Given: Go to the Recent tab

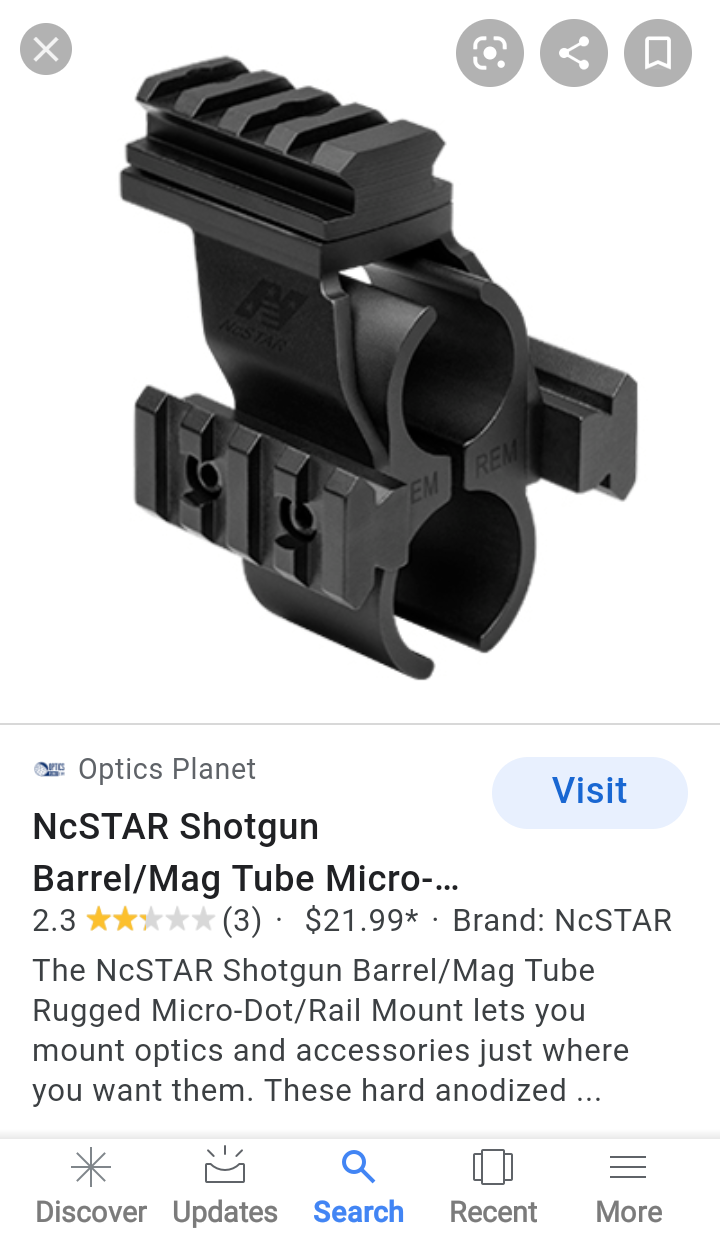Looking at the screenshot, I should pyautogui.click(x=493, y=1187).
